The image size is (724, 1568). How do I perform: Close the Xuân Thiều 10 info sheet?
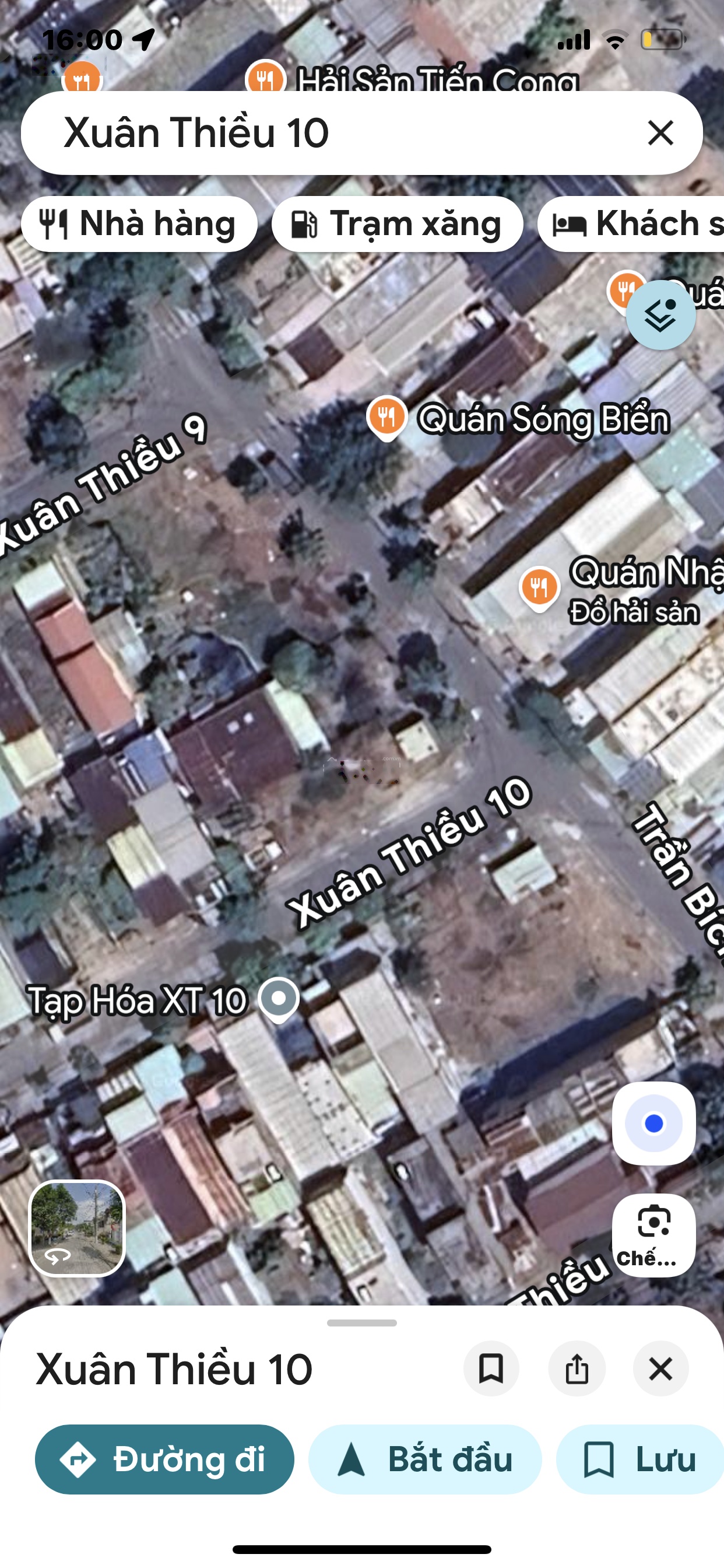660,1369
